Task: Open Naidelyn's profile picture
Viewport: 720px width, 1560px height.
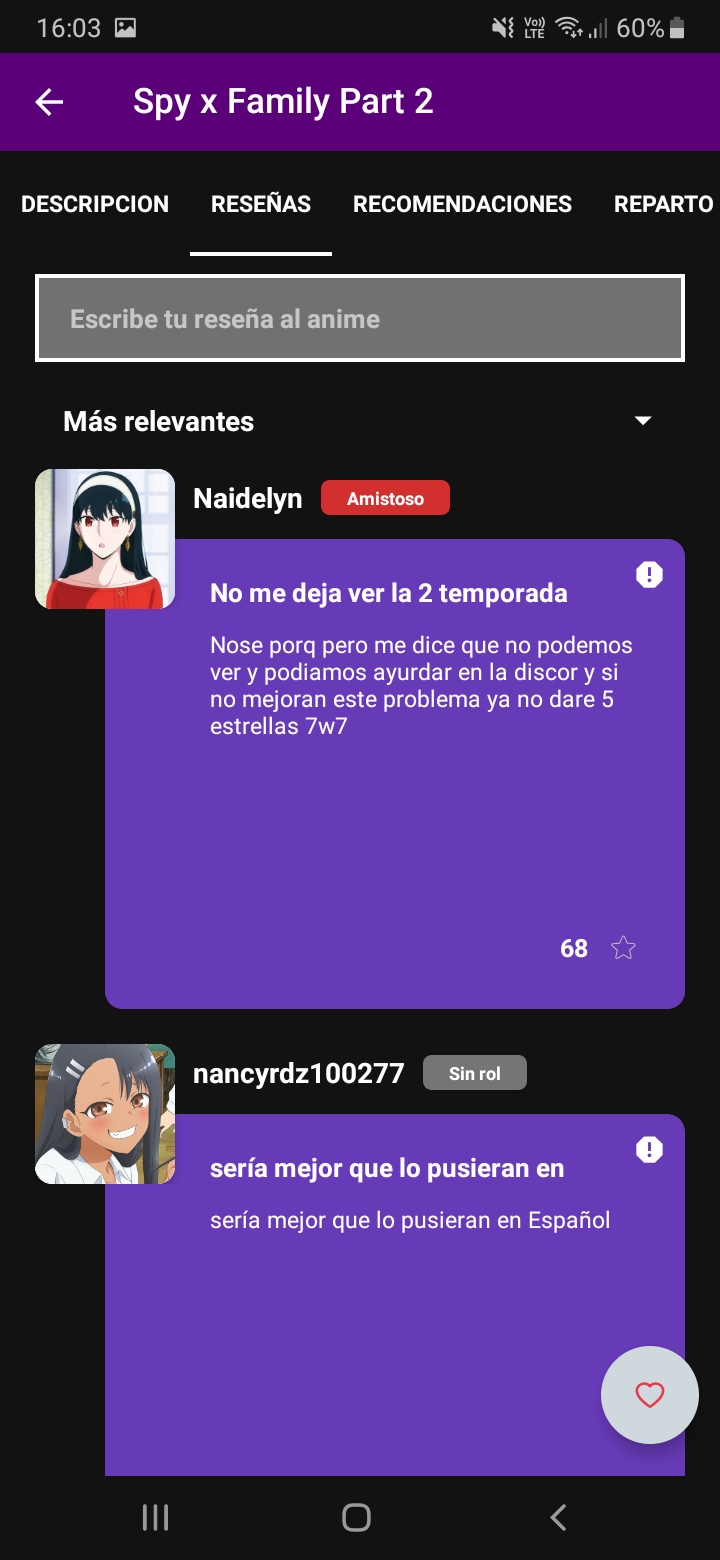Action: click(105, 539)
